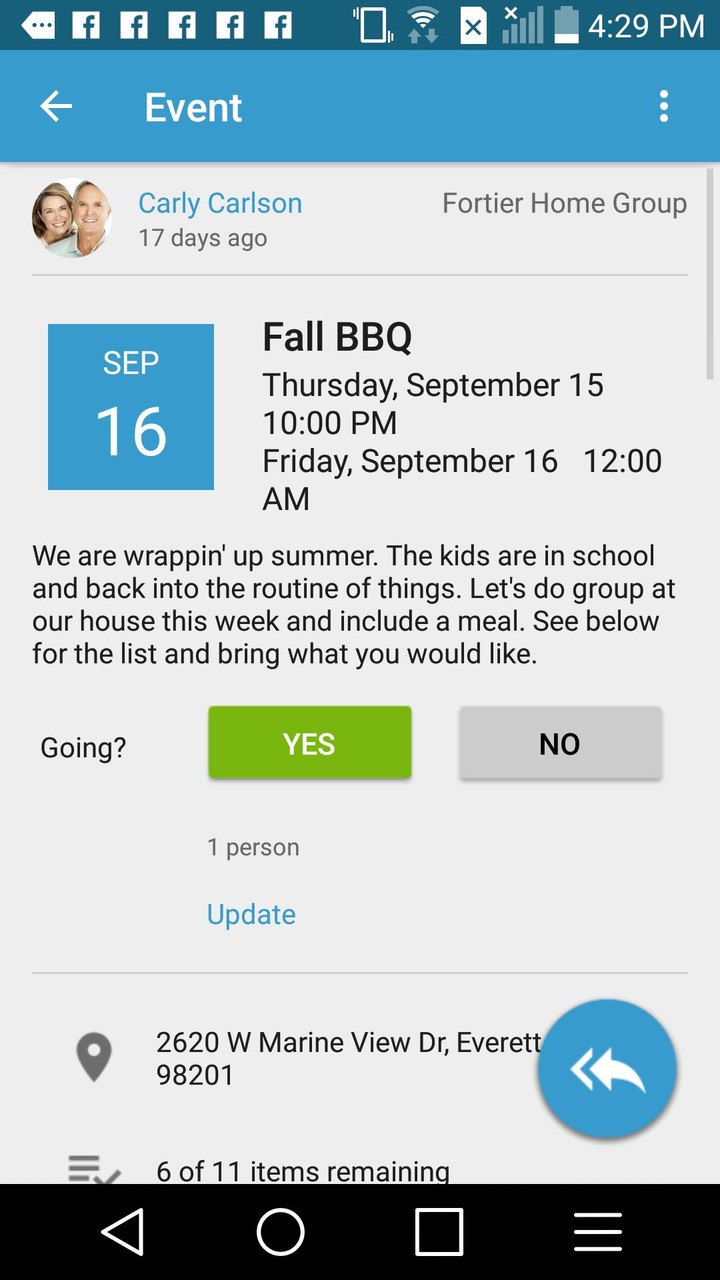The image size is (720, 1280).
Task: Open Carly Carlson's profile
Action: tap(219, 203)
